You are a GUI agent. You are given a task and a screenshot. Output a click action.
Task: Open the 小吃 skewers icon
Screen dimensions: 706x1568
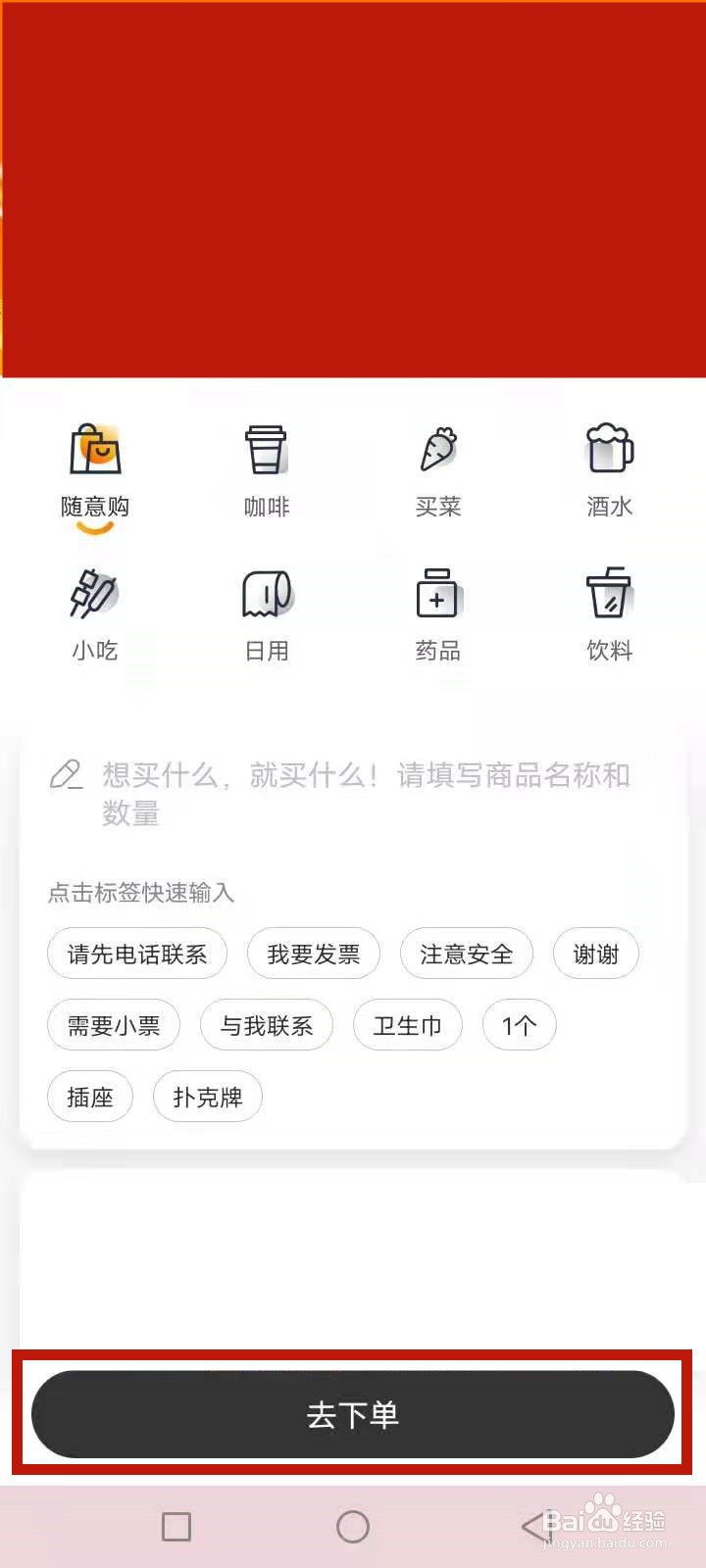(x=93, y=593)
